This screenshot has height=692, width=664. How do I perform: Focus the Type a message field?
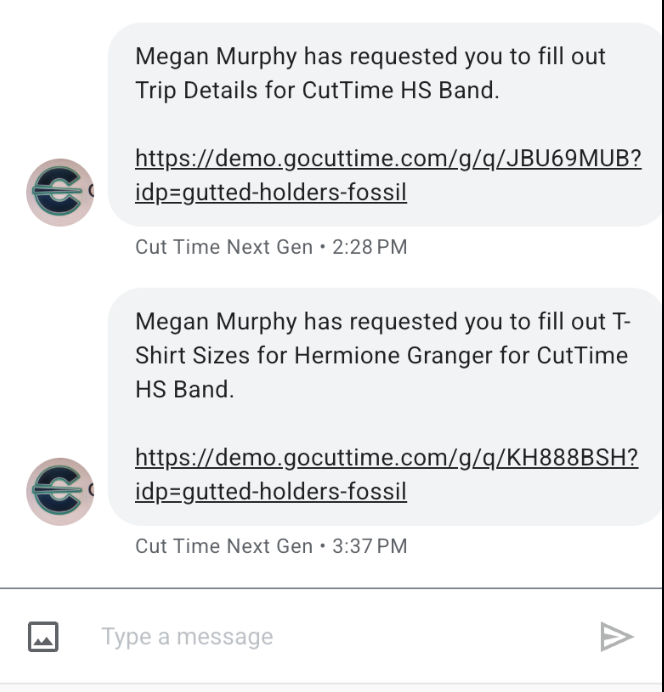pyautogui.click(x=330, y=637)
